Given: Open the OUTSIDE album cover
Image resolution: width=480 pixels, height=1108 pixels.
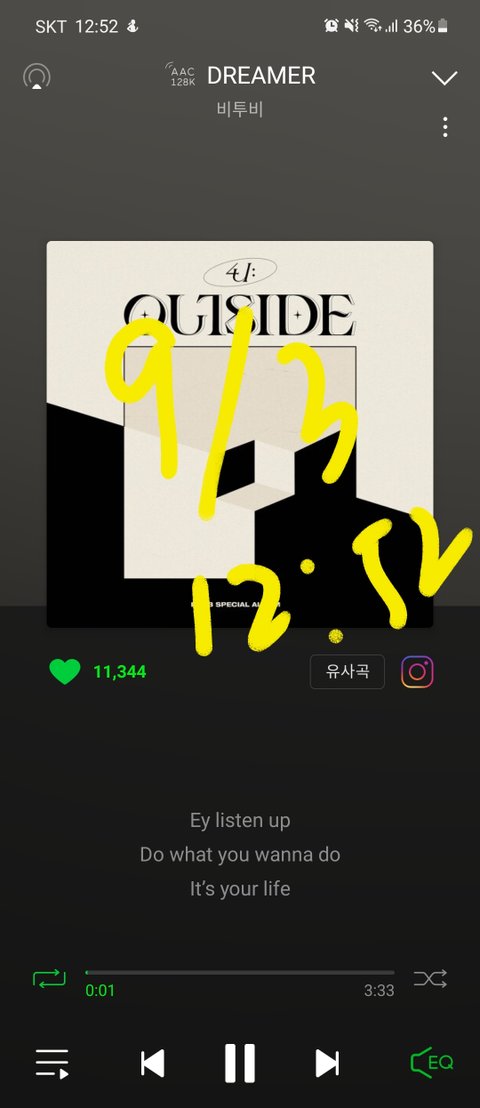Looking at the screenshot, I should (x=240, y=434).
